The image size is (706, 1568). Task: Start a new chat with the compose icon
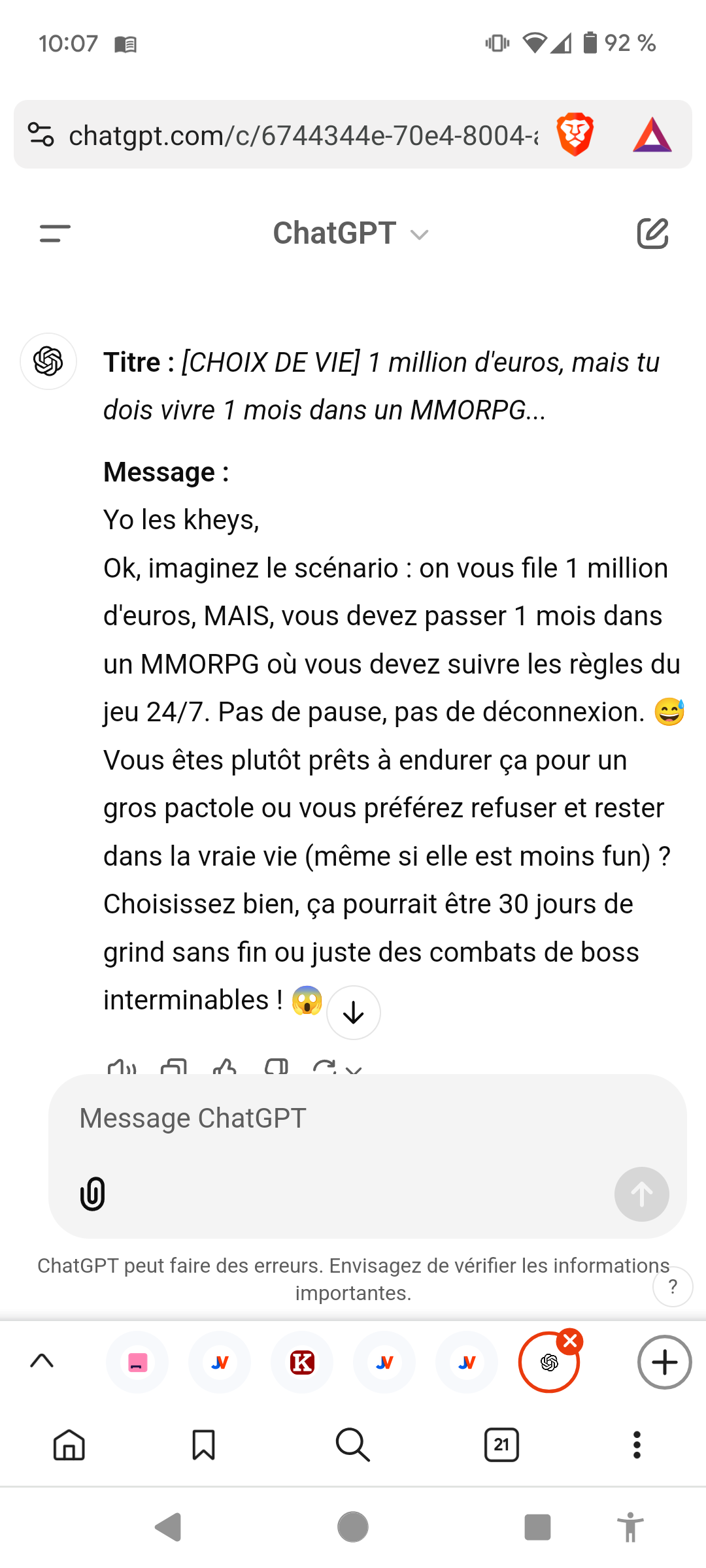(652, 233)
